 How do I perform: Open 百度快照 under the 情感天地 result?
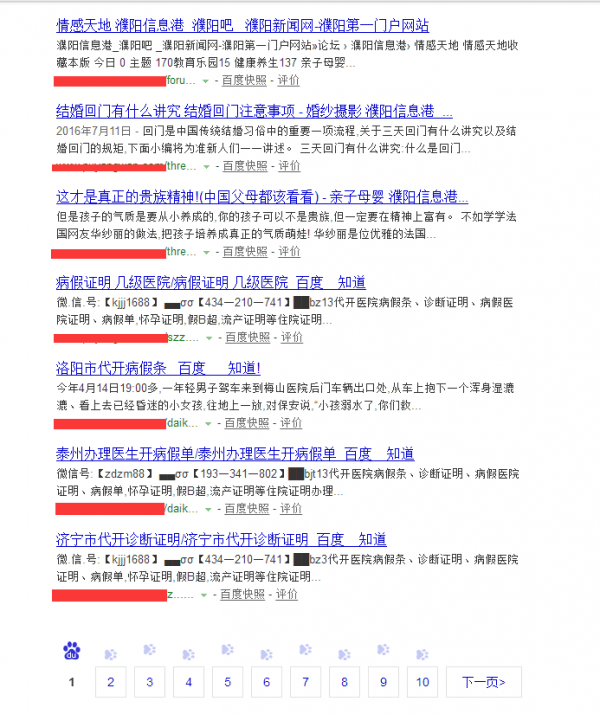242,80
